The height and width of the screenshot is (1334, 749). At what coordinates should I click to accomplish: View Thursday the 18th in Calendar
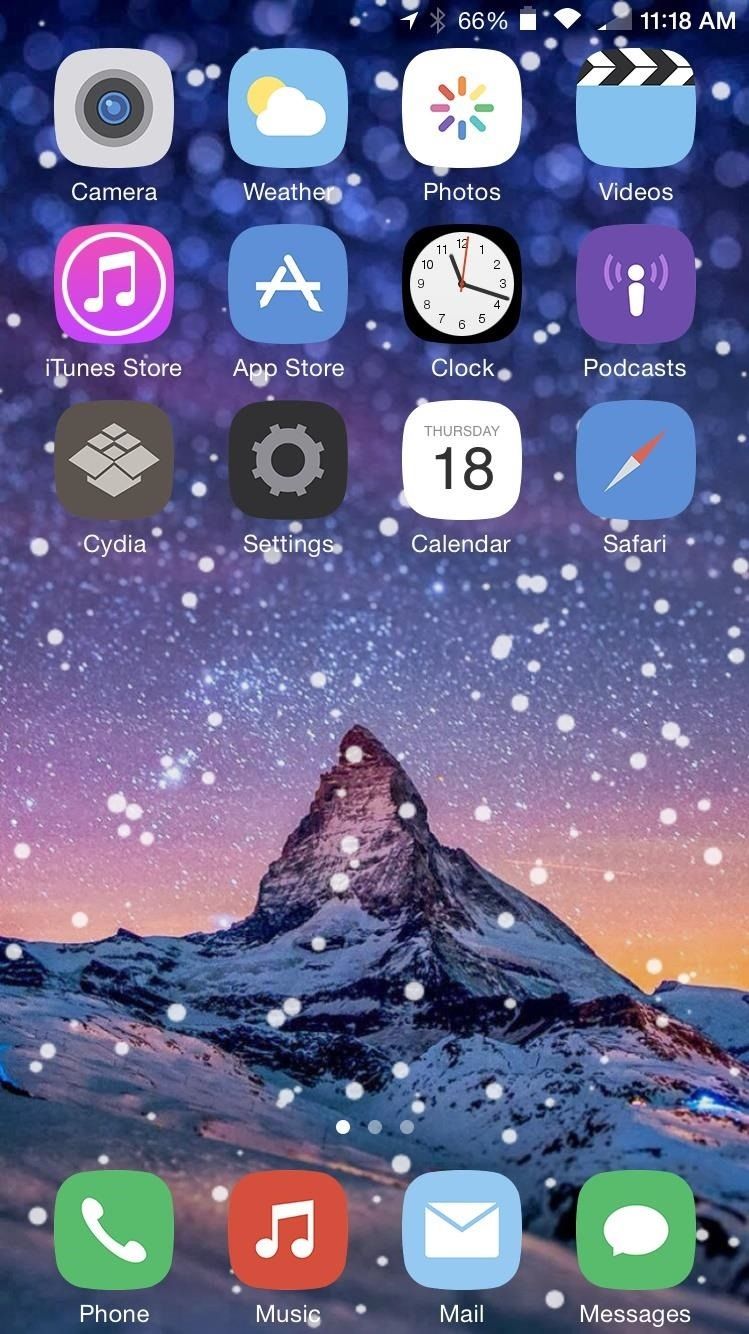click(x=461, y=459)
